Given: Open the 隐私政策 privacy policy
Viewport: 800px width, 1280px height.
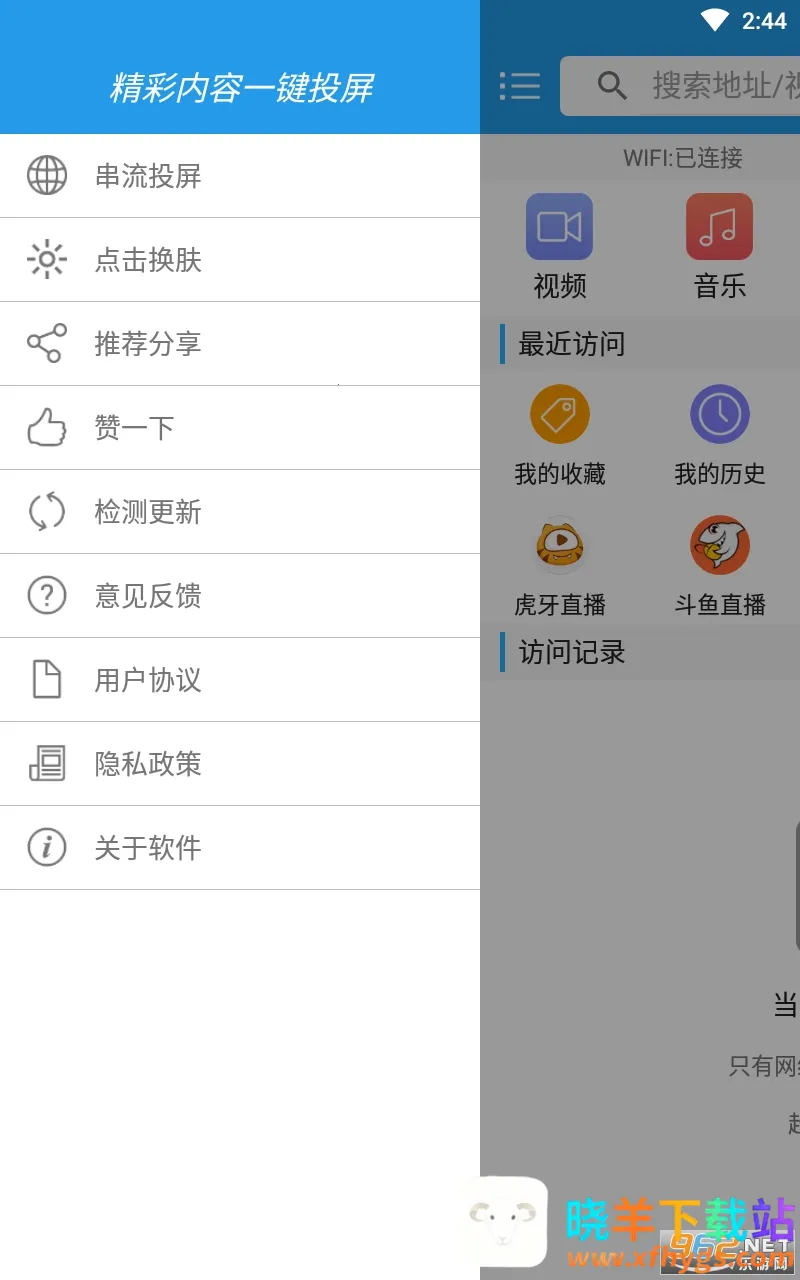Looking at the screenshot, I should [148, 764].
